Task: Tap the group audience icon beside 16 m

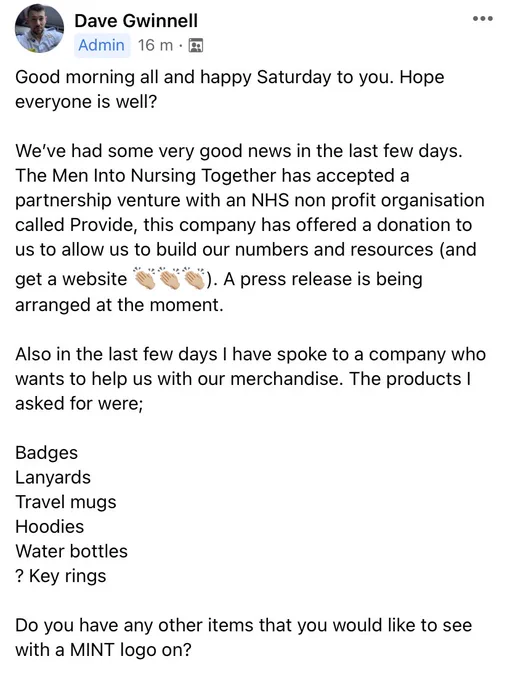Action: tap(196, 45)
